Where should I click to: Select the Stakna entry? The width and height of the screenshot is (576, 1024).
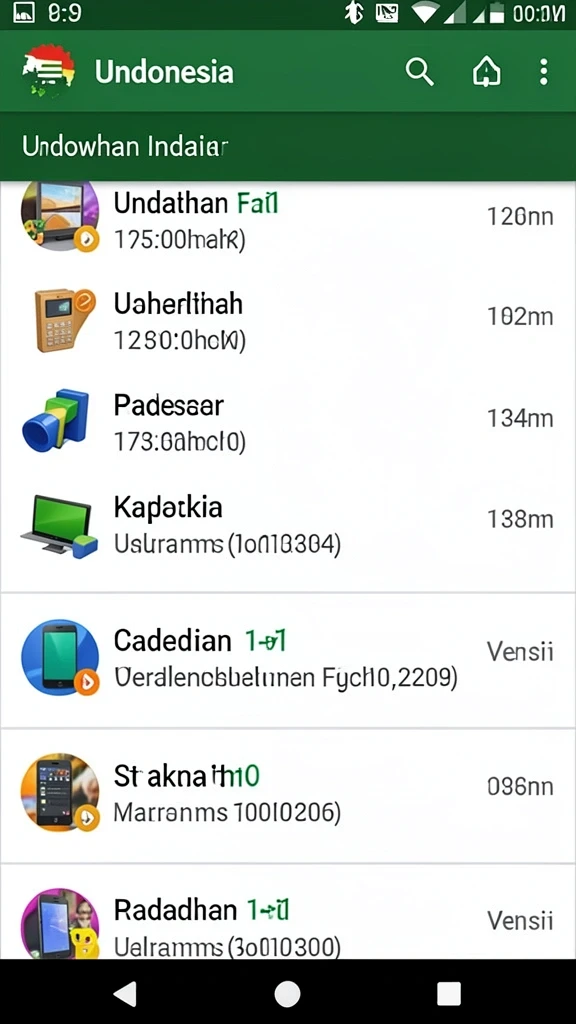(288, 794)
